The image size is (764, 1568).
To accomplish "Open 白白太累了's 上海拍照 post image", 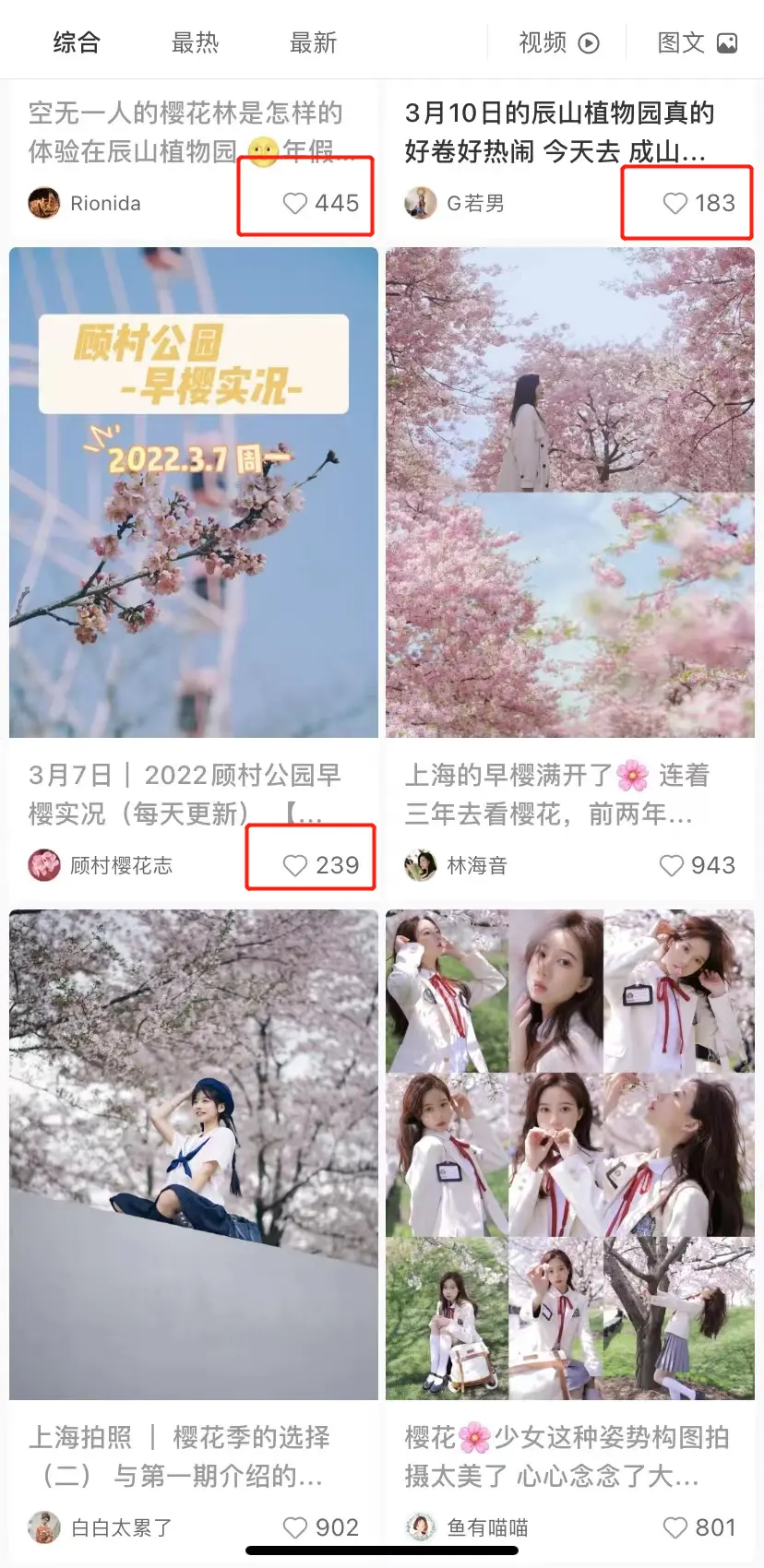I will pos(194,1154).
